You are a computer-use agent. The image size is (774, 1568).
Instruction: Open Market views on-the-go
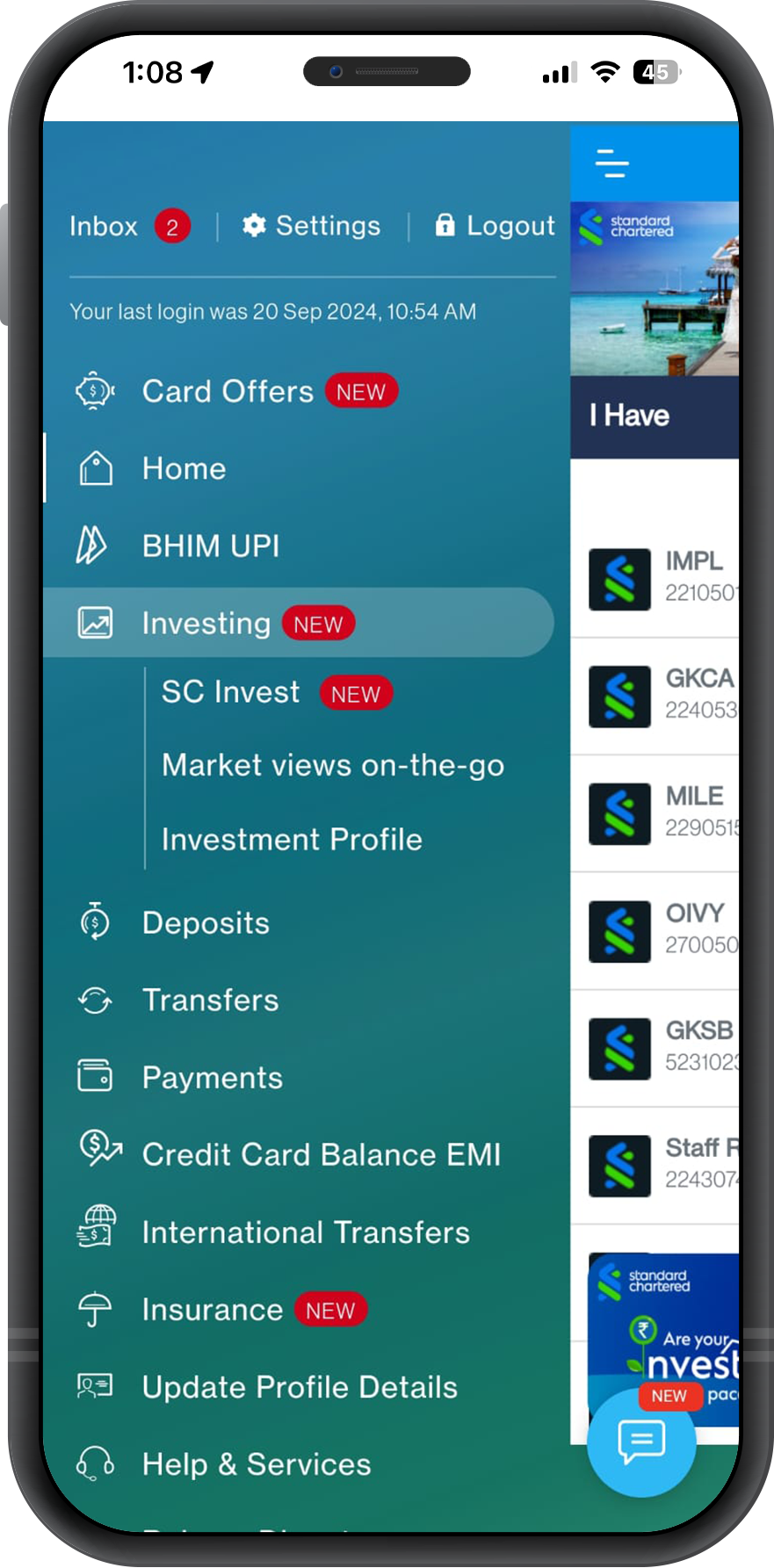tap(333, 766)
